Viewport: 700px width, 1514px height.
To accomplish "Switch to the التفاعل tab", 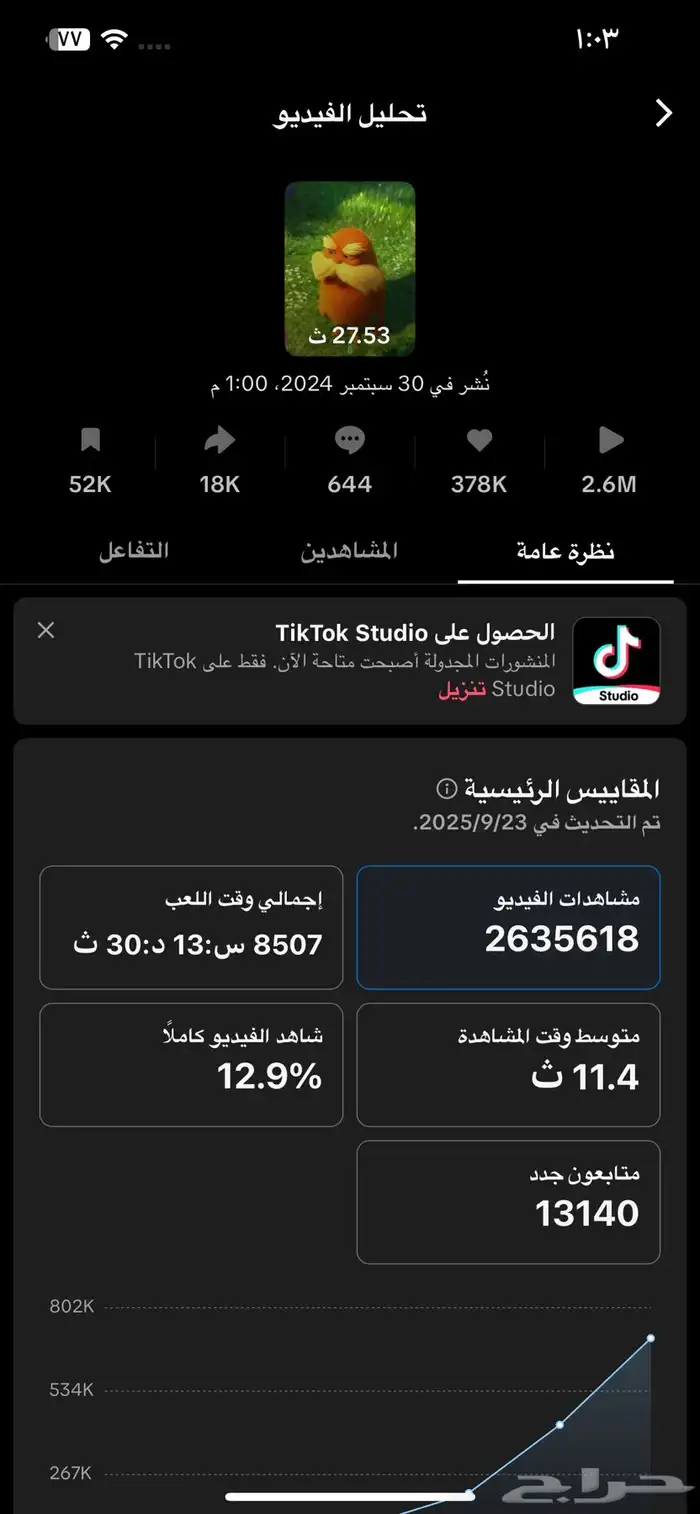I will 133,551.
